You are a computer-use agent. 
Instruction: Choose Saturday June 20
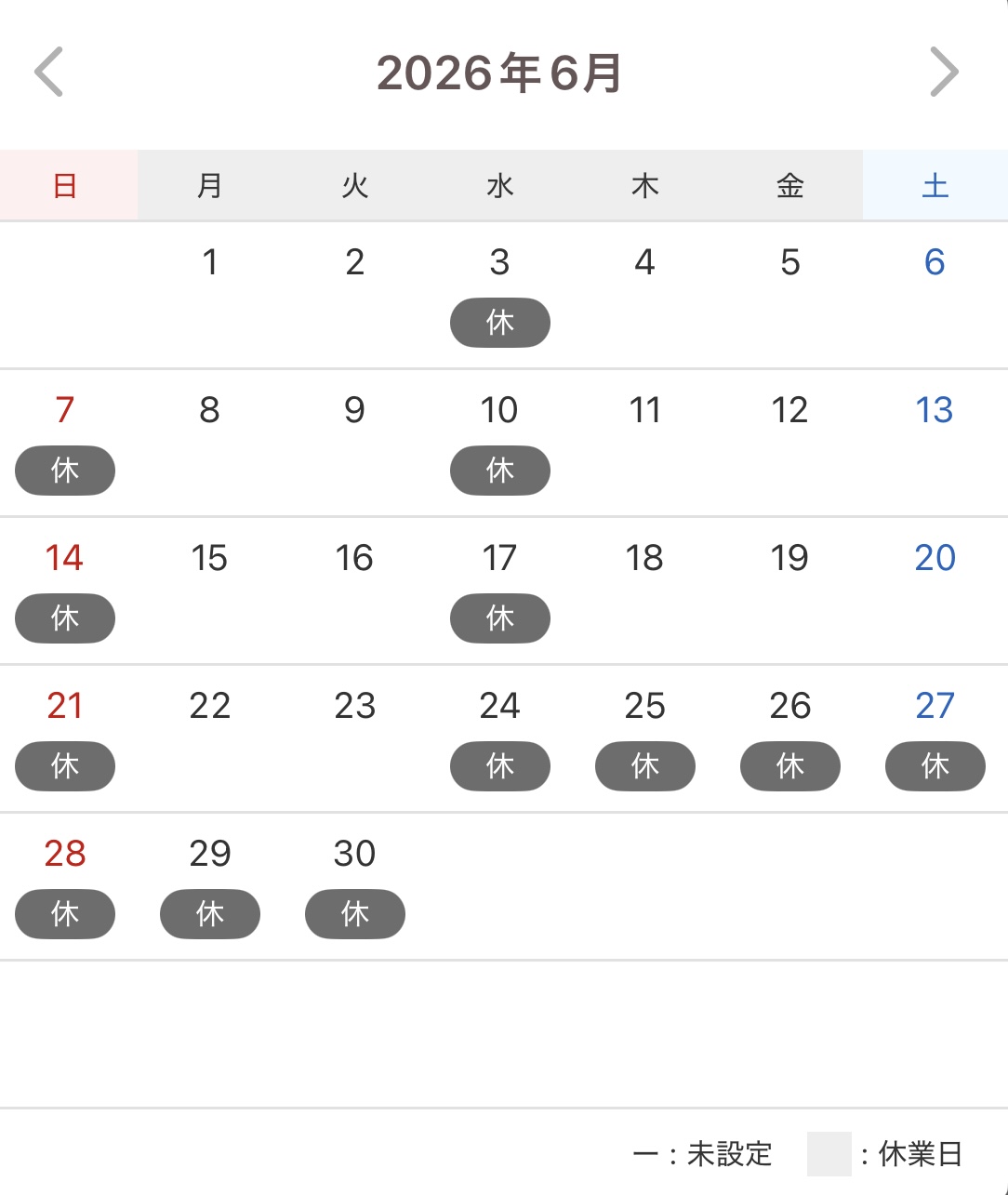[935, 559]
